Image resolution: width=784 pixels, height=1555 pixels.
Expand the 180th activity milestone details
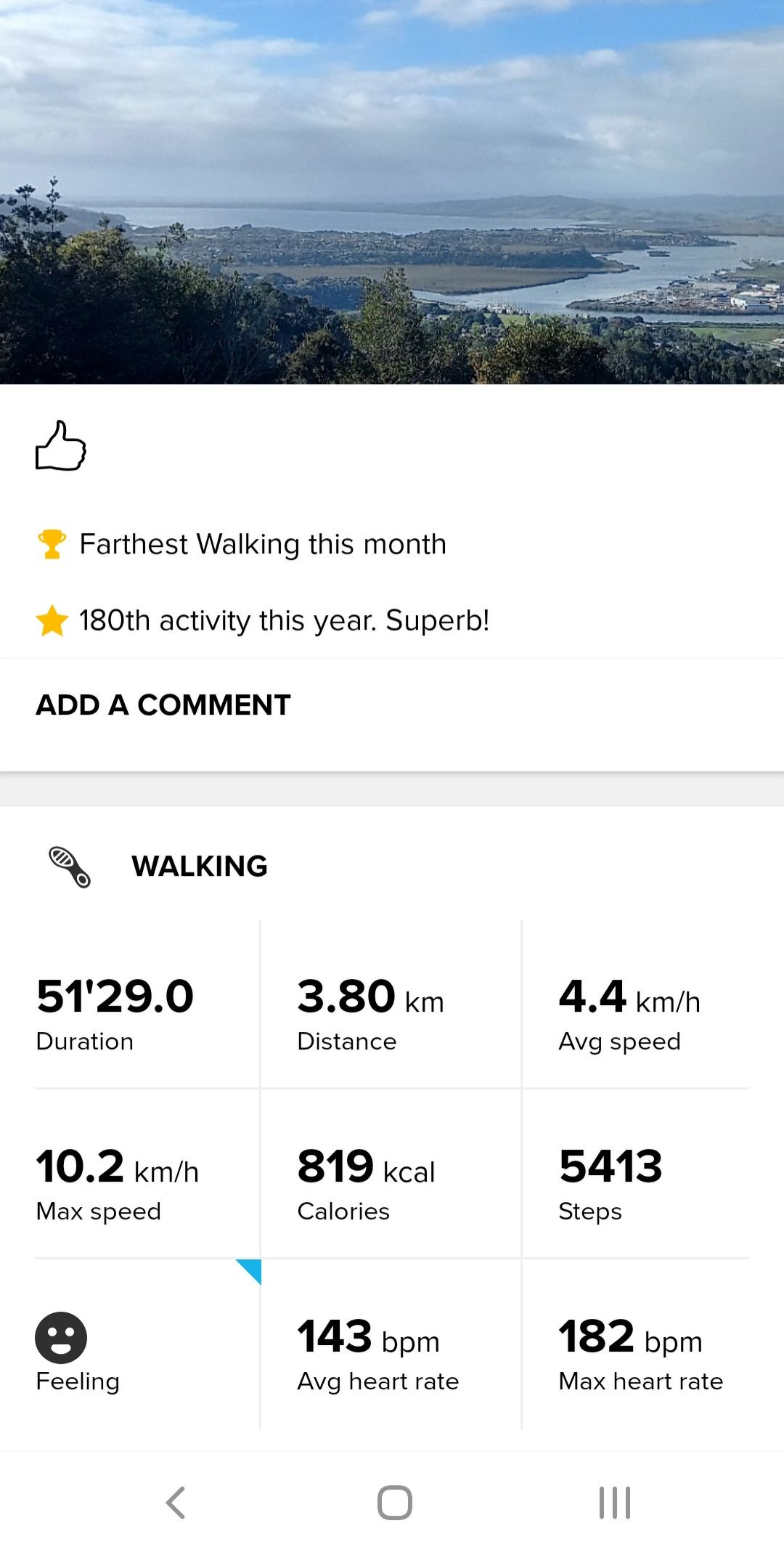point(283,620)
